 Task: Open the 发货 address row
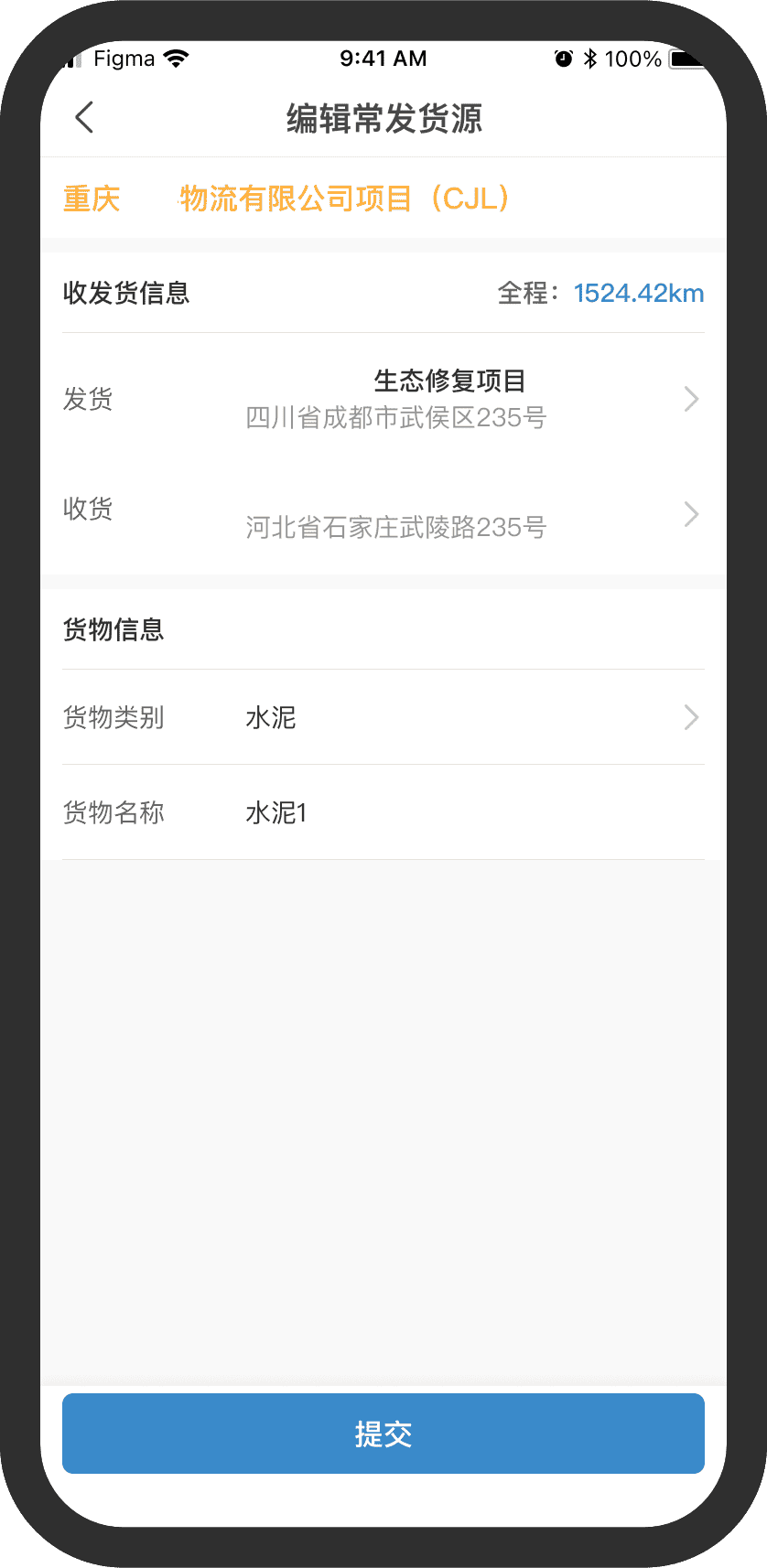(395, 400)
